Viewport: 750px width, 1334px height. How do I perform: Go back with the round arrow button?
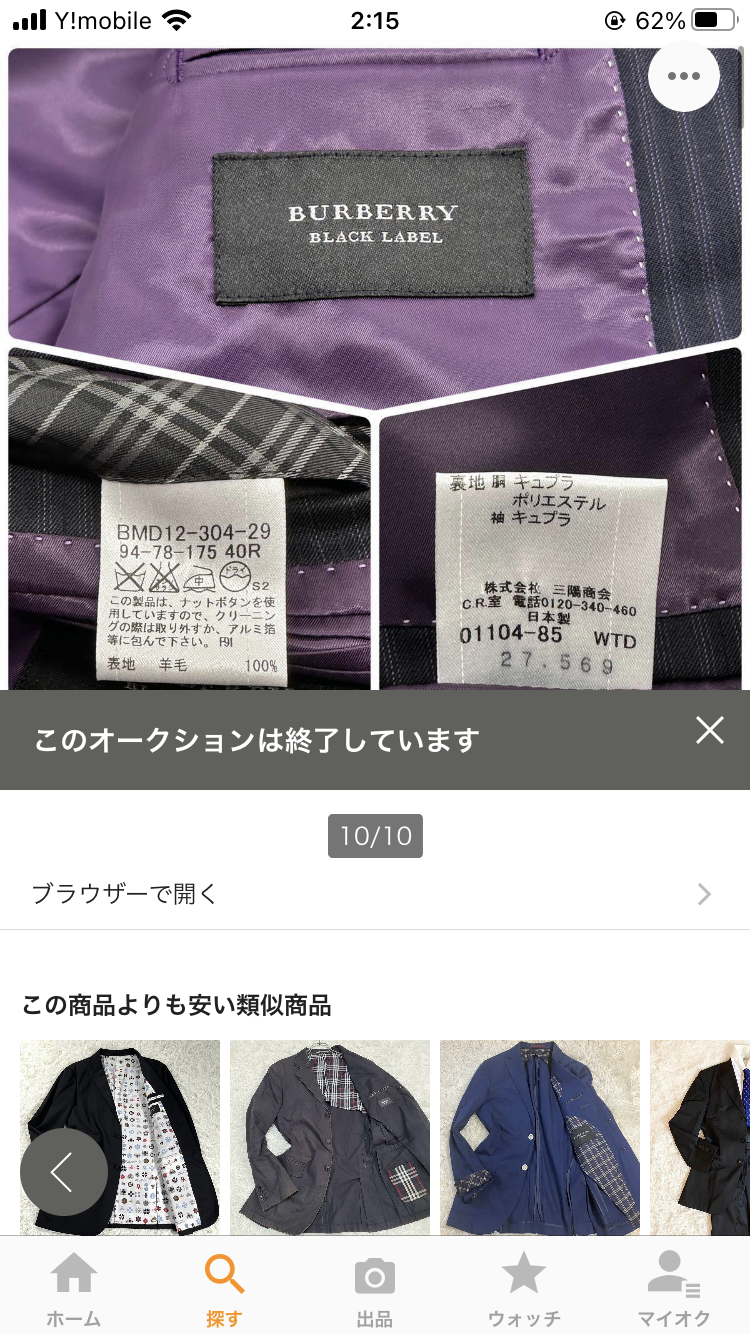[x=64, y=1172]
